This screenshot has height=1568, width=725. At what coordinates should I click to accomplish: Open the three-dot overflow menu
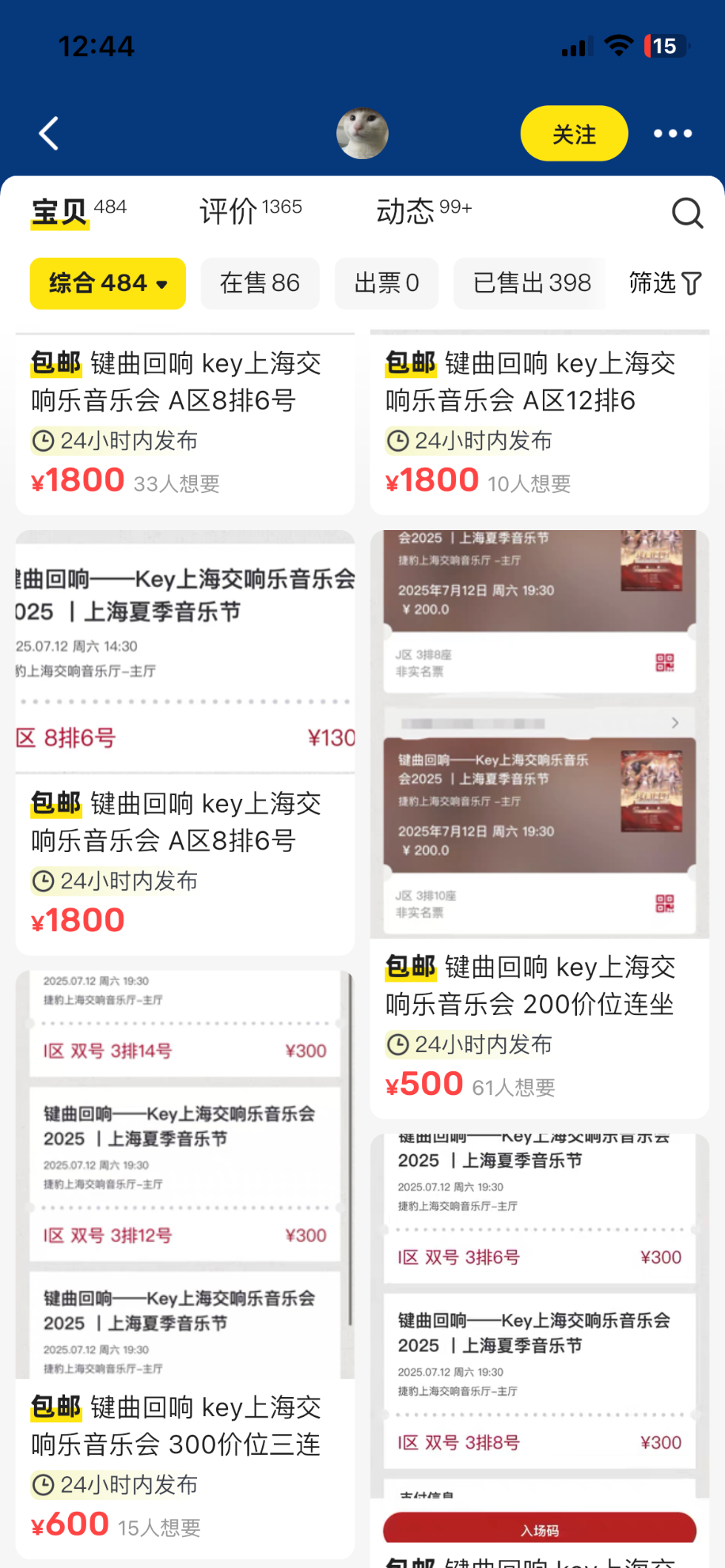pyautogui.click(x=672, y=133)
